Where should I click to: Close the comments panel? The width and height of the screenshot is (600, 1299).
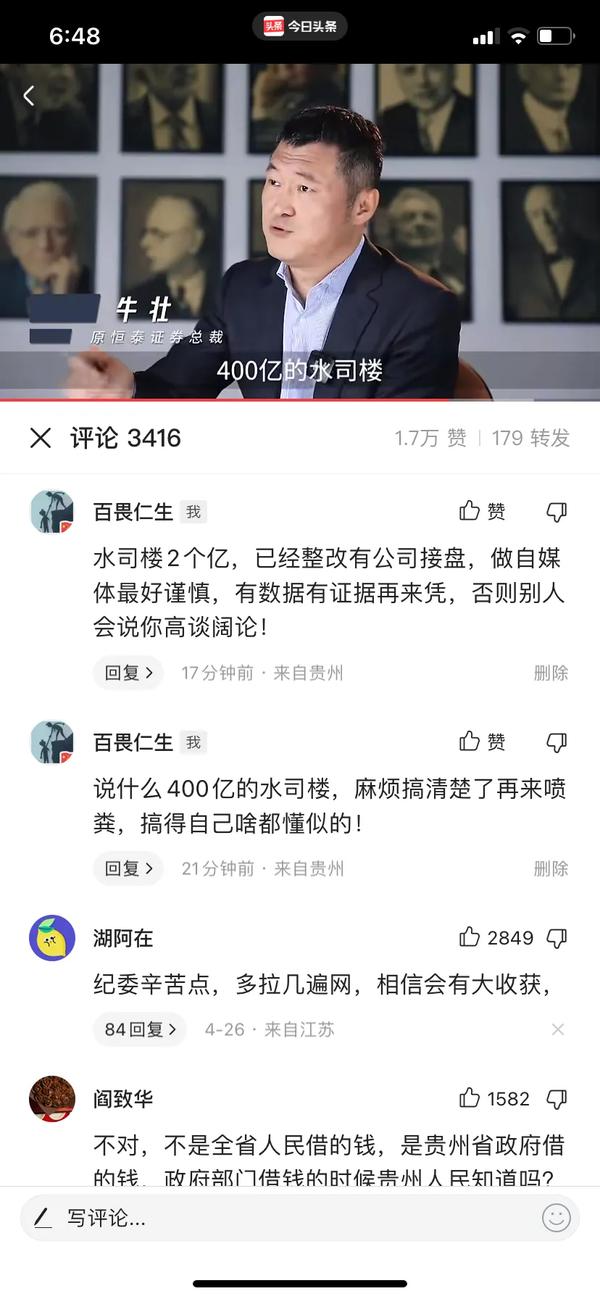tap(40, 438)
